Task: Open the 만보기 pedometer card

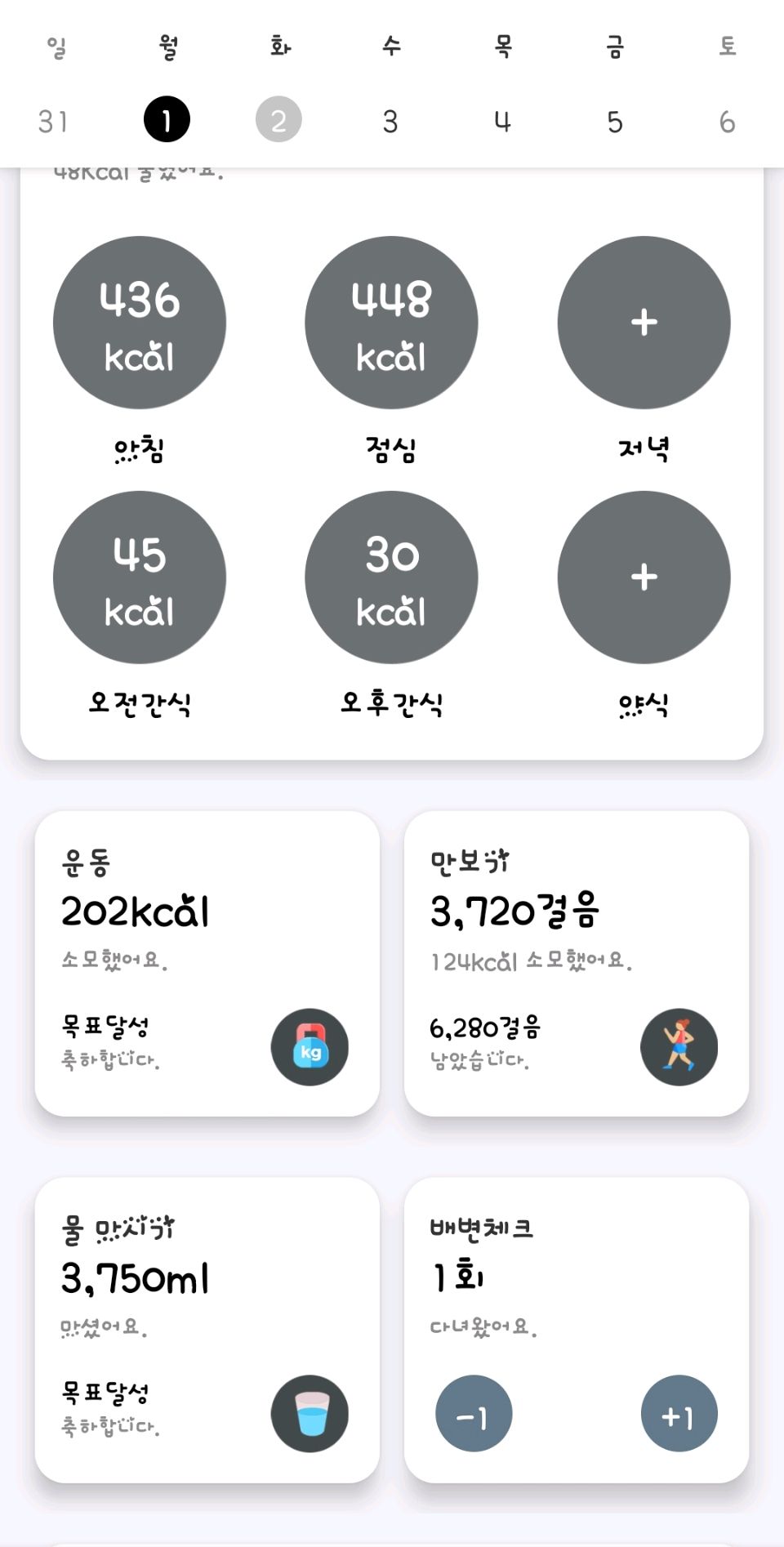Action: [577, 964]
